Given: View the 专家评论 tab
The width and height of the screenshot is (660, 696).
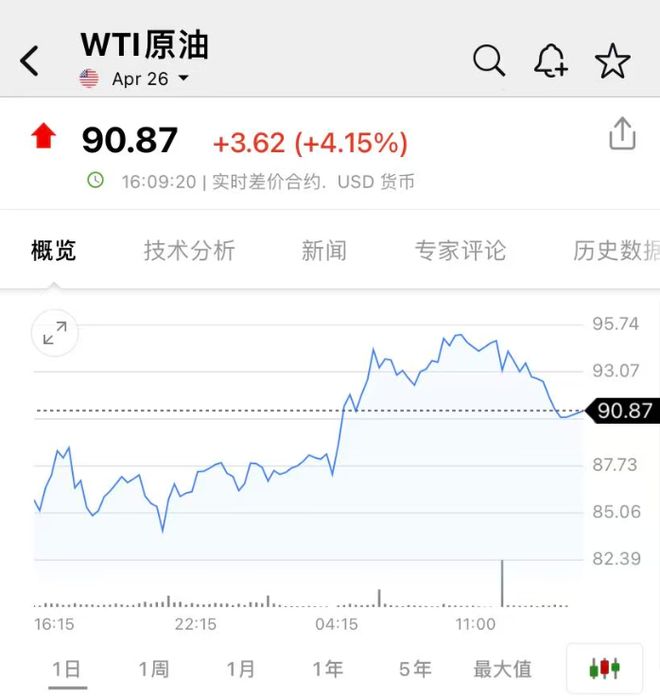Looking at the screenshot, I should pyautogui.click(x=460, y=250).
